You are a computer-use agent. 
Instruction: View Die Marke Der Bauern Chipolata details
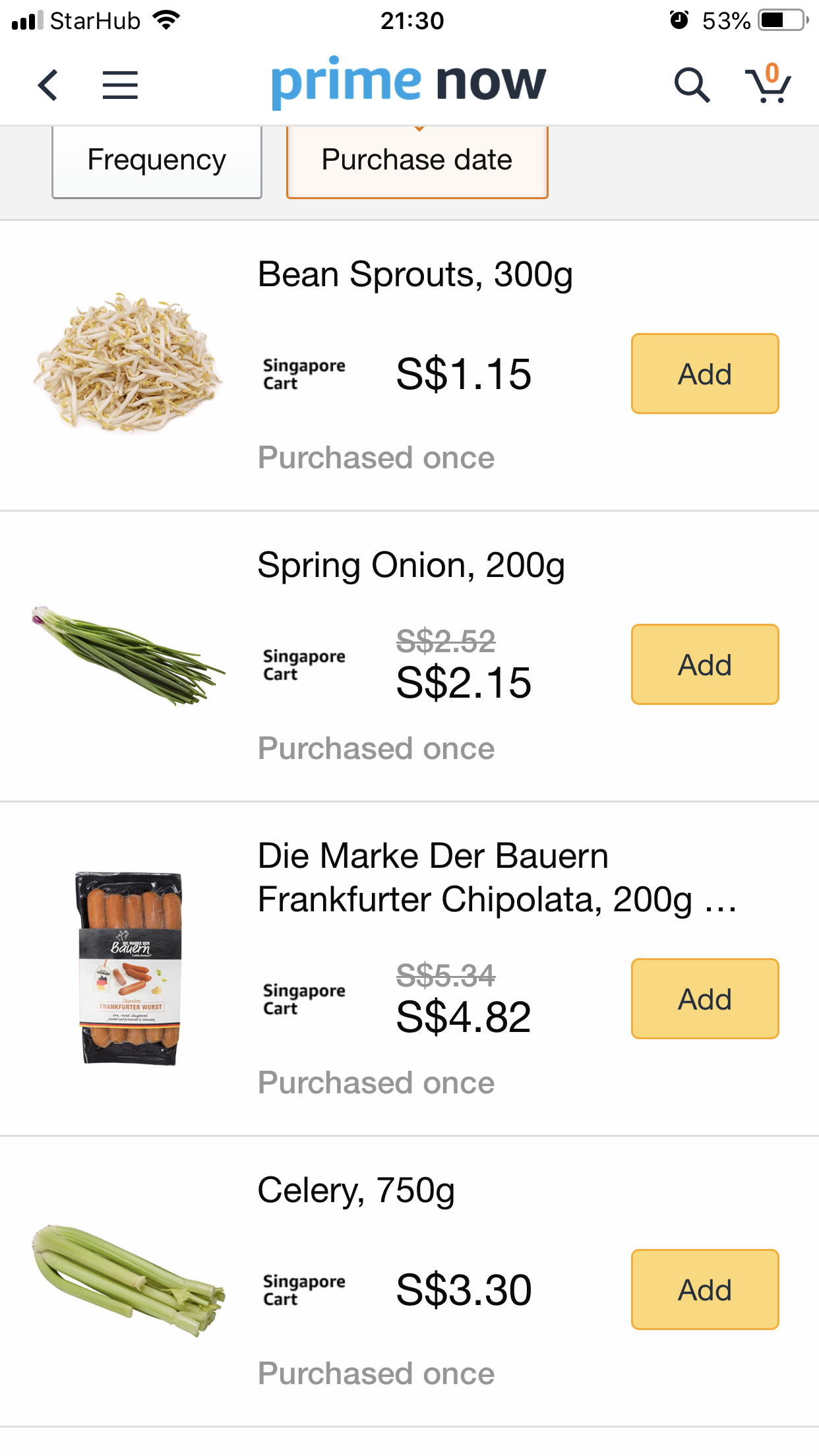pos(497,878)
